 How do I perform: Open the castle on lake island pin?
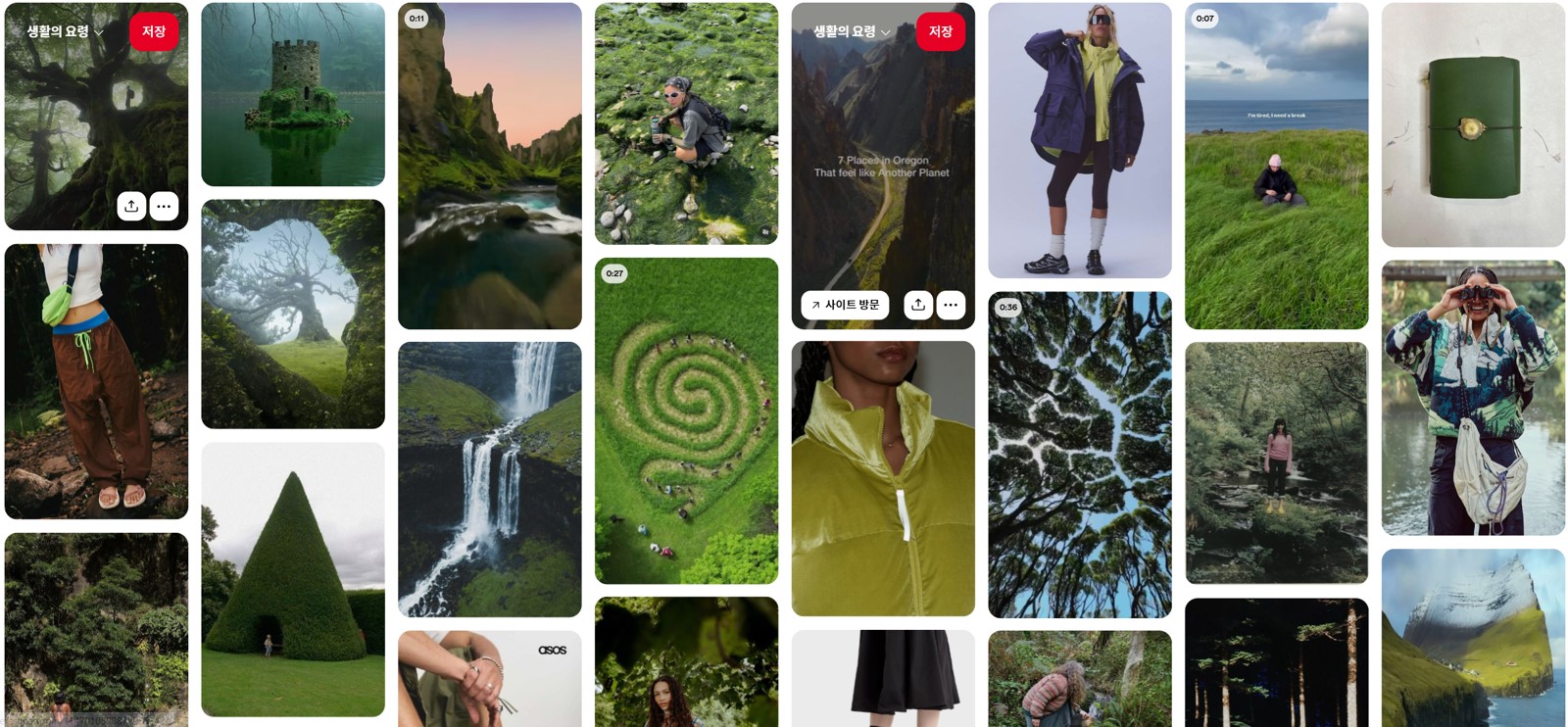pyautogui.click(x=293, y=94)
